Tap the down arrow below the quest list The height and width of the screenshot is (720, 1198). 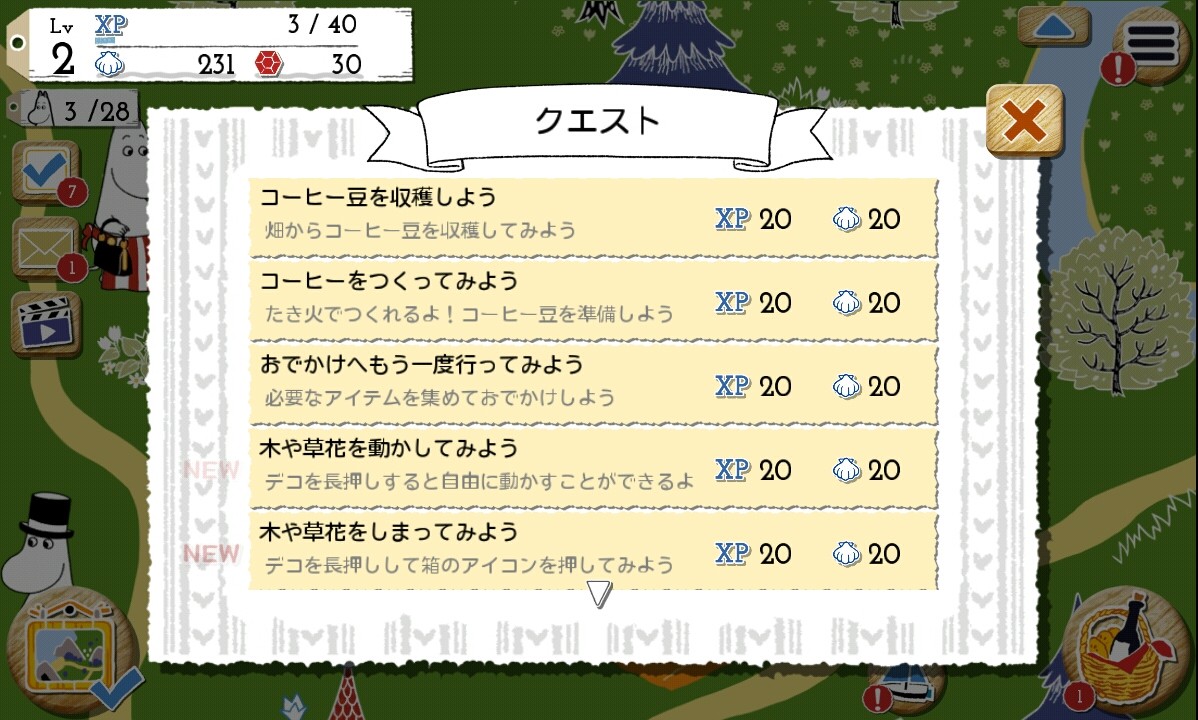pos(598,594)
